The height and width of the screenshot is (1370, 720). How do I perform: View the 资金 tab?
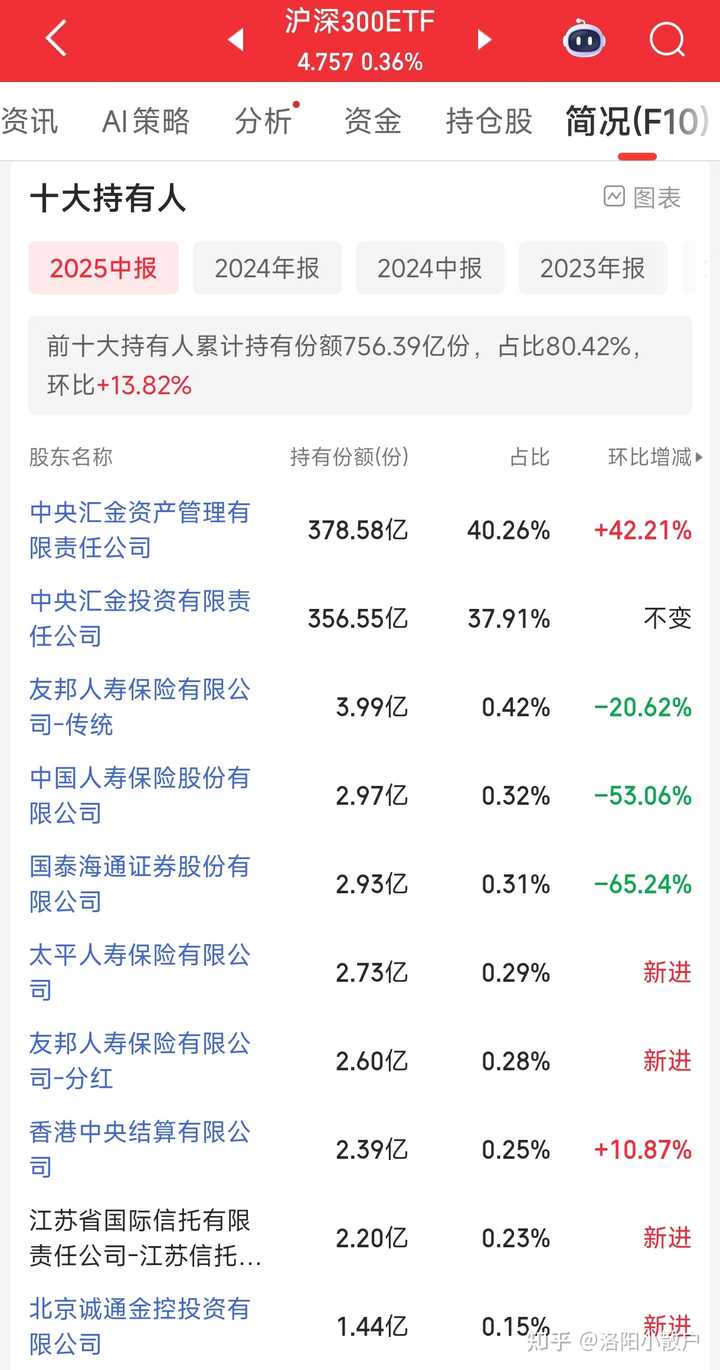tap(372, 121)
